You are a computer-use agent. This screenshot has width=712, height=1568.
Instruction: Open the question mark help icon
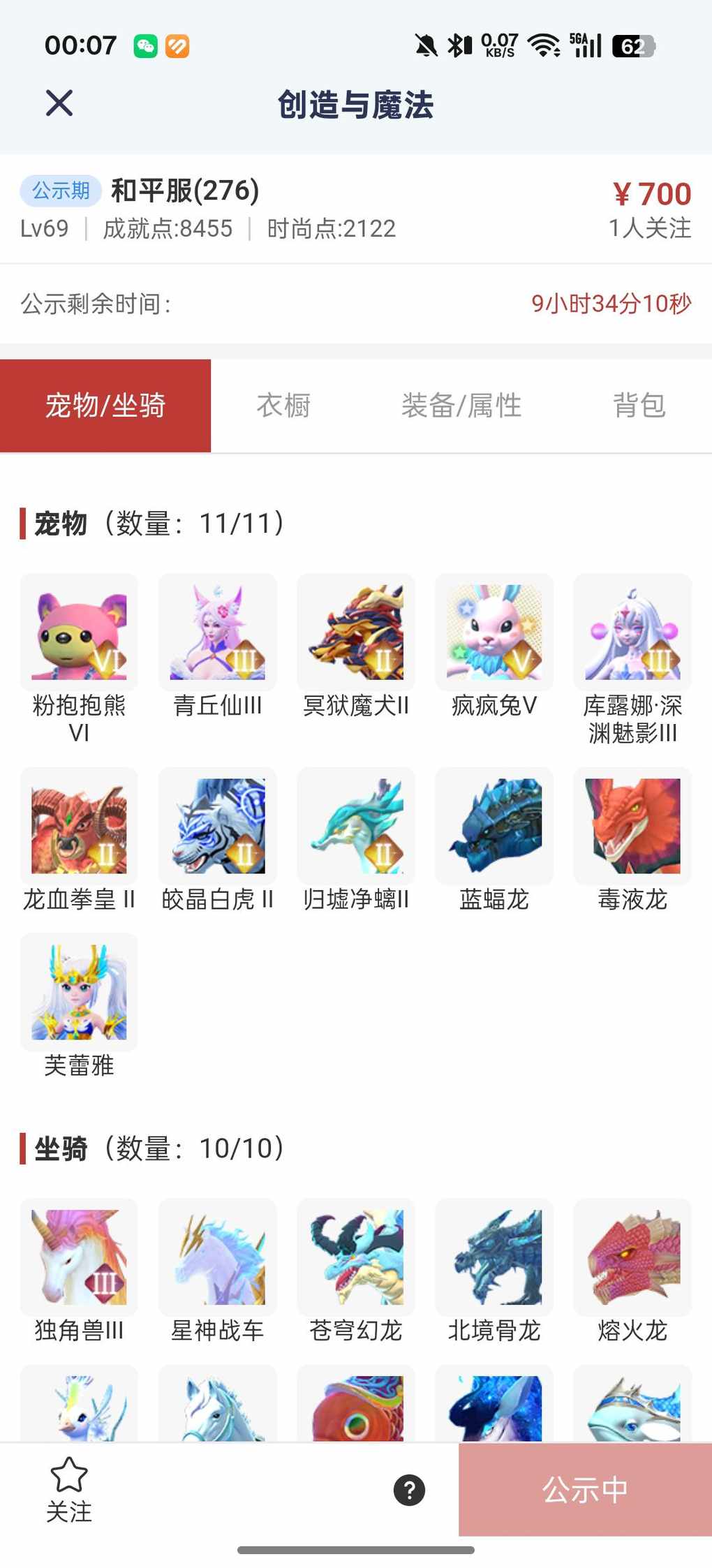[x=409, y=1490]
